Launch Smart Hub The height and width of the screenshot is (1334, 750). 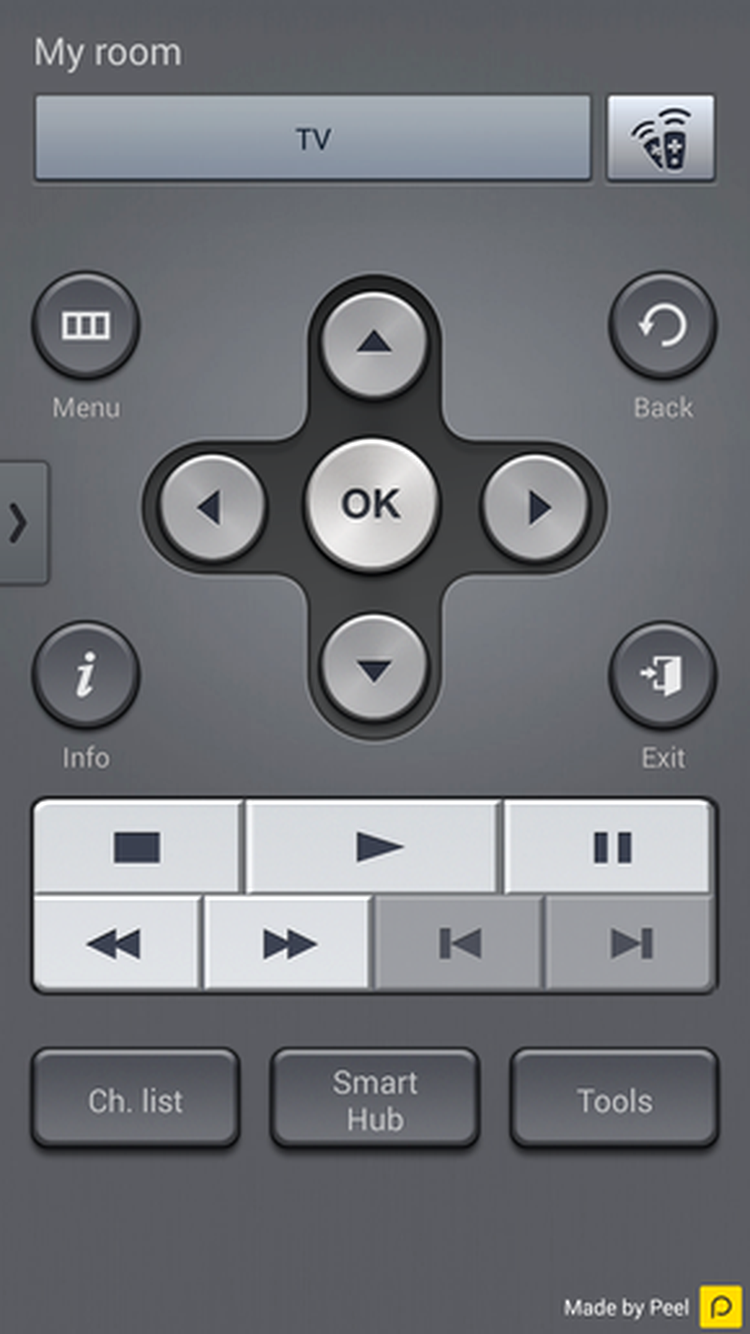[x=375, y=1100]
